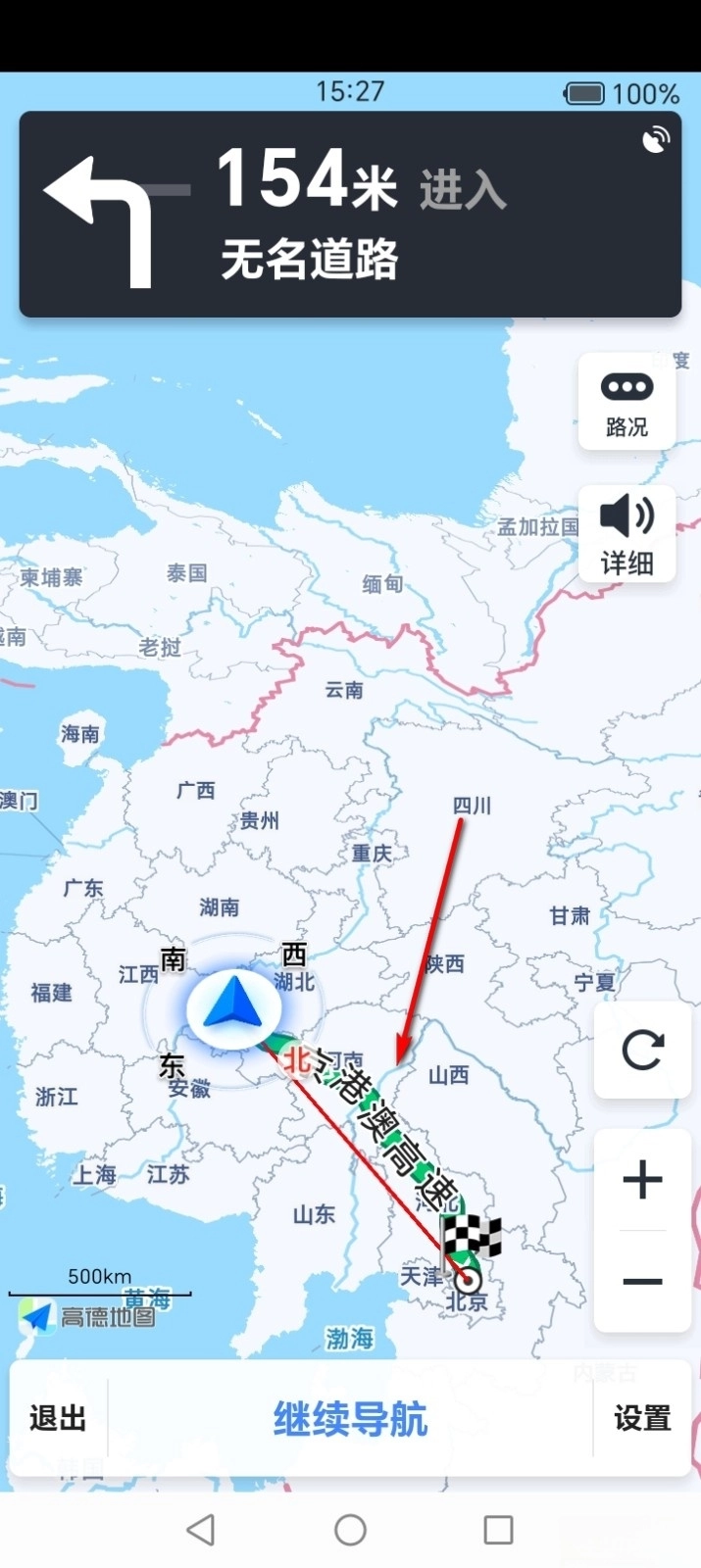
Task: Tap the 详细 voice broadcast button
Action: 626,534
